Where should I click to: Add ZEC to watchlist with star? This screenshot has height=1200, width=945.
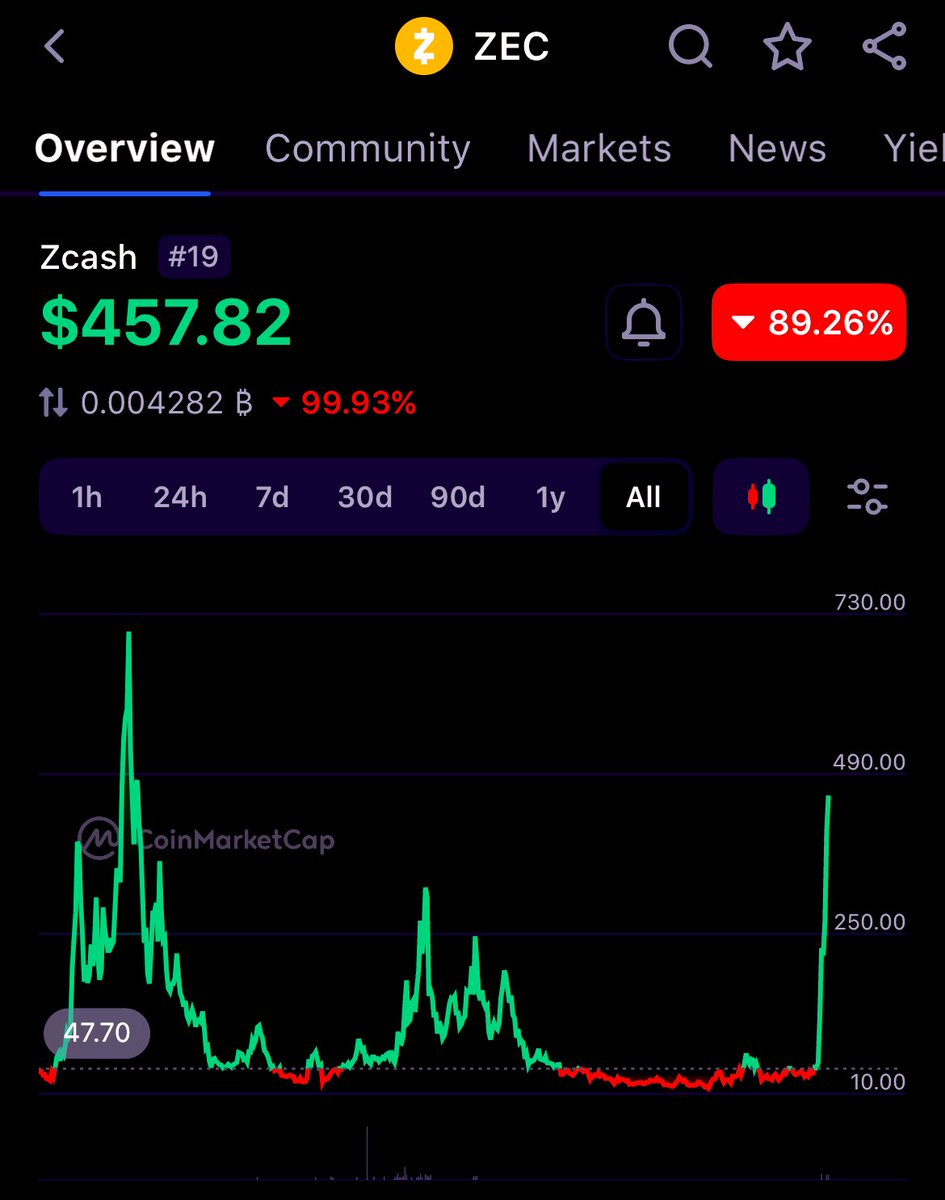pyautogui.click(x=786, y=47)
